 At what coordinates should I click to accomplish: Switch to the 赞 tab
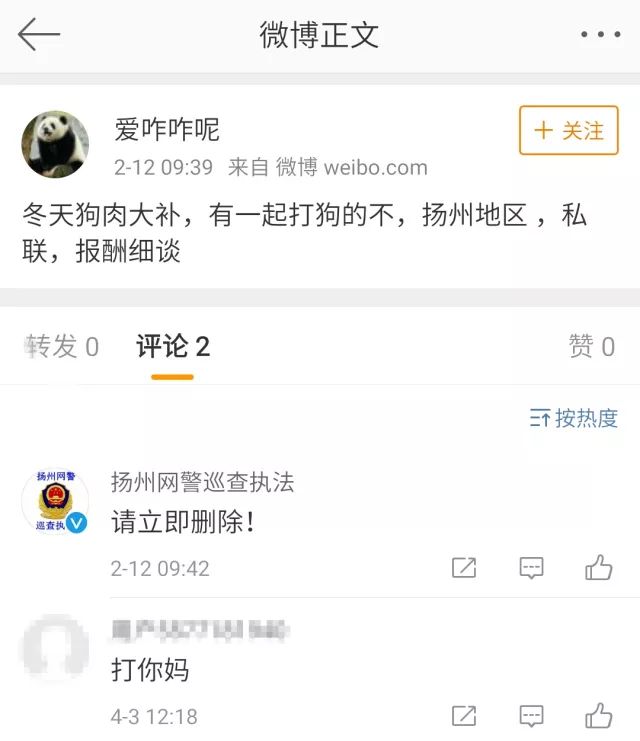tap(591, 347)
